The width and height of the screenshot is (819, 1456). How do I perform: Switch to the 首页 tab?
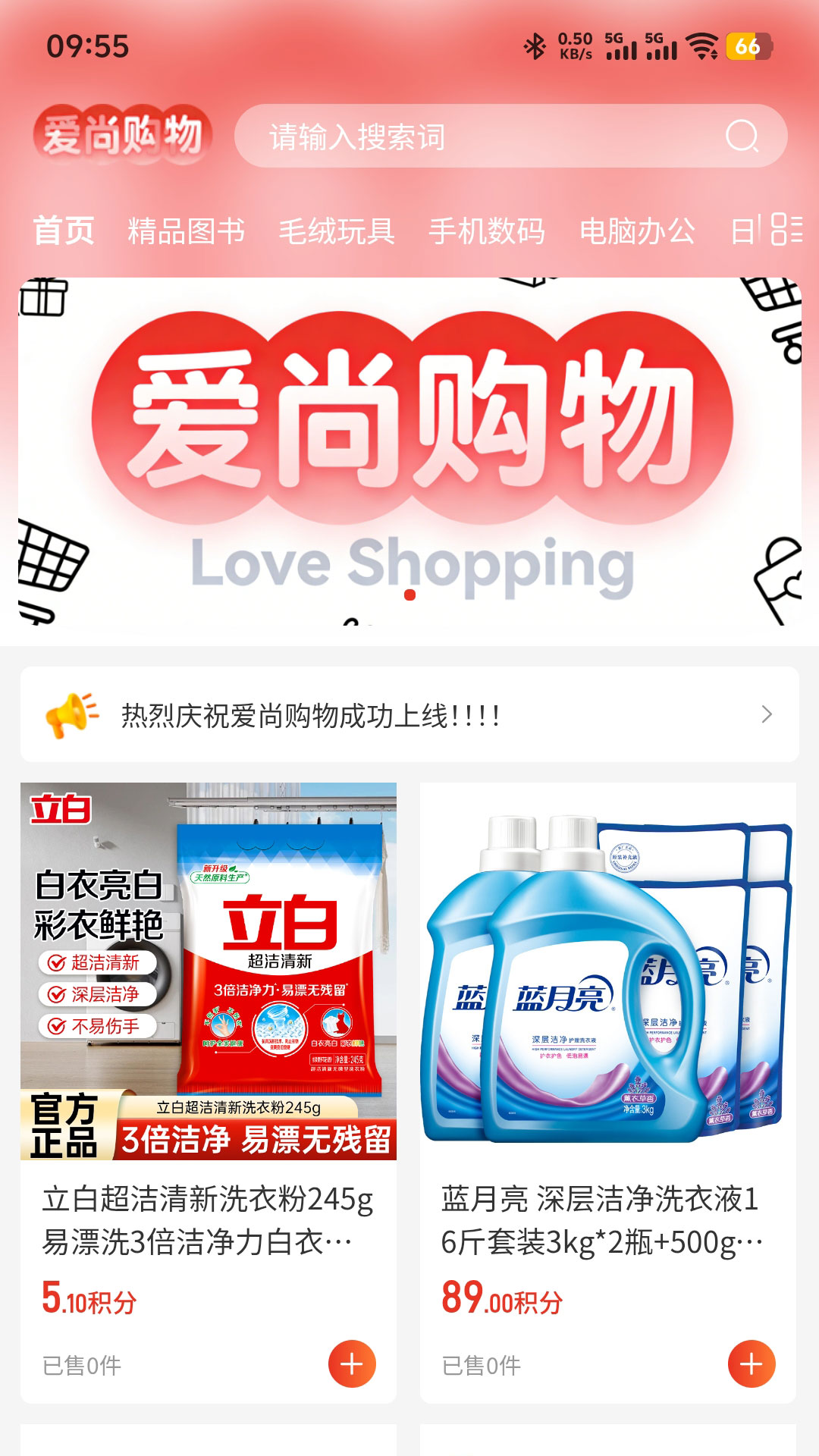64,231
